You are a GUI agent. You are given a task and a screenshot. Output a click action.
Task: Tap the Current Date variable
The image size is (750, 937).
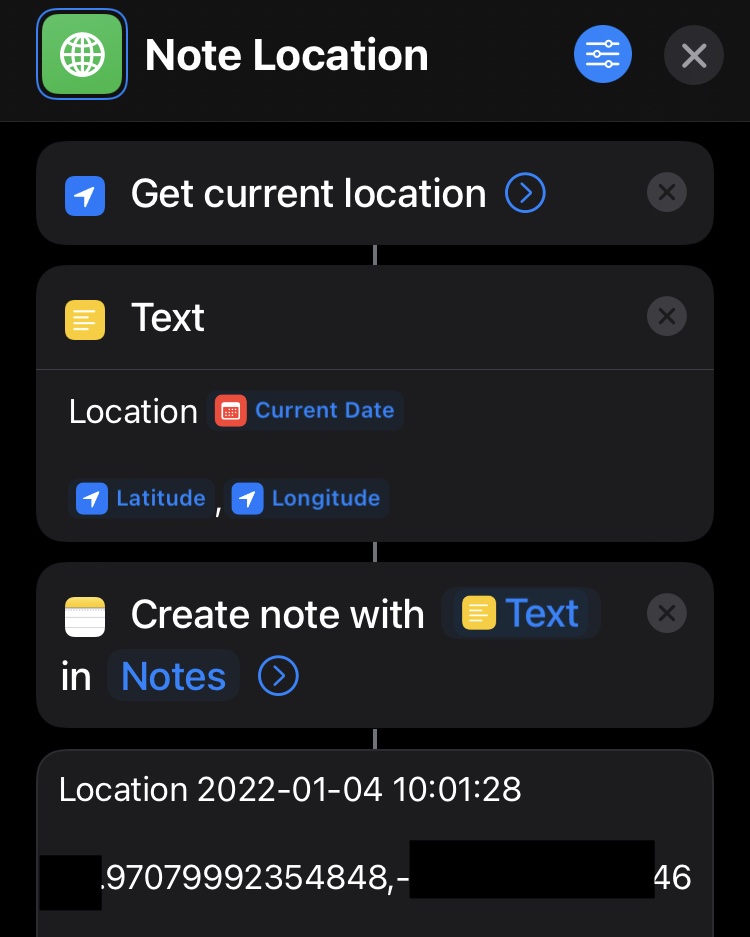[x=305, y=411]
